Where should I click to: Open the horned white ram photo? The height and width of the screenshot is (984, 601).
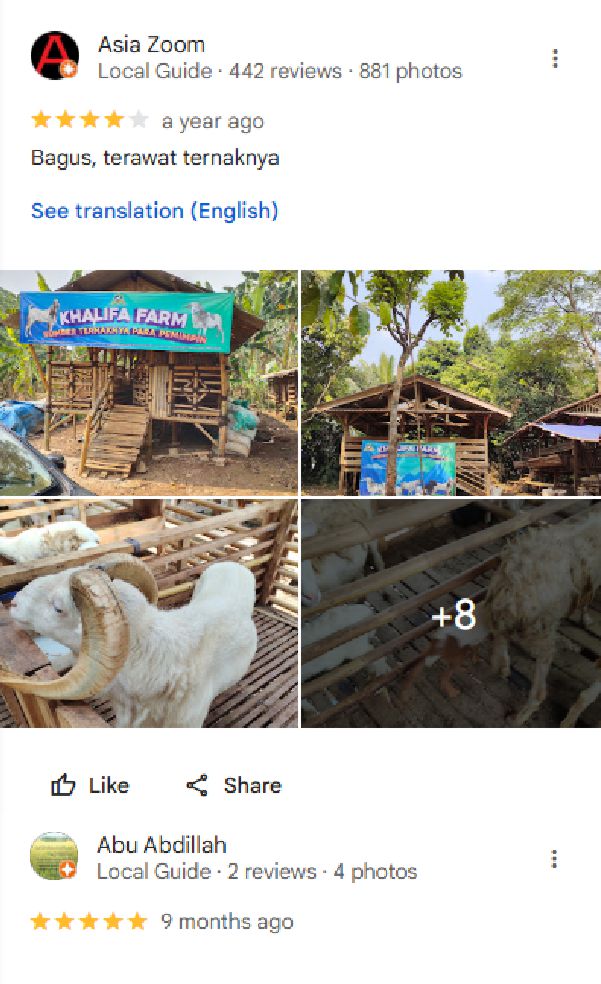[149, 614]
